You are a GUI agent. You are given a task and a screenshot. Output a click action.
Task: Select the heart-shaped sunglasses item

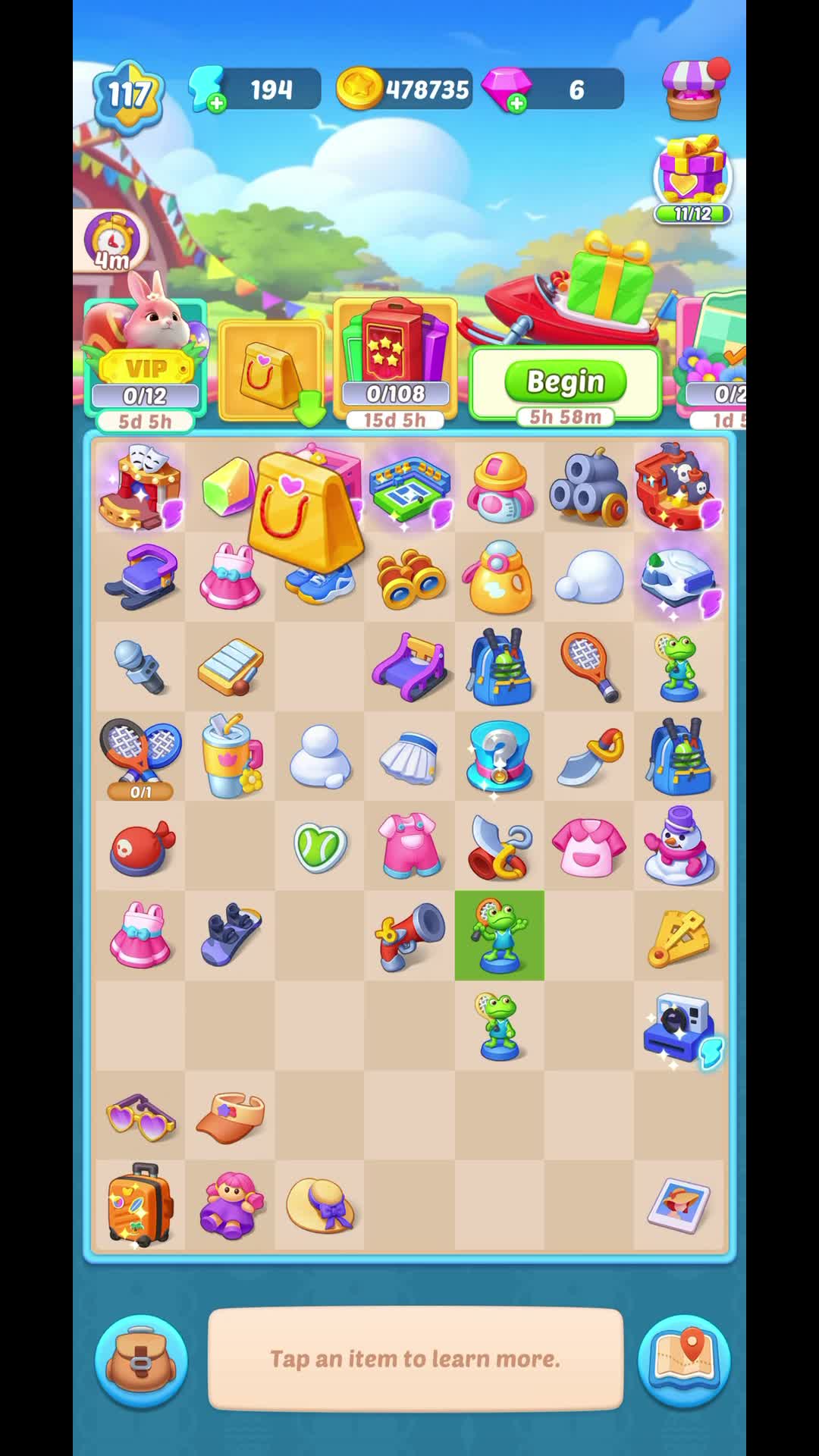click(x=140, y=1116)
